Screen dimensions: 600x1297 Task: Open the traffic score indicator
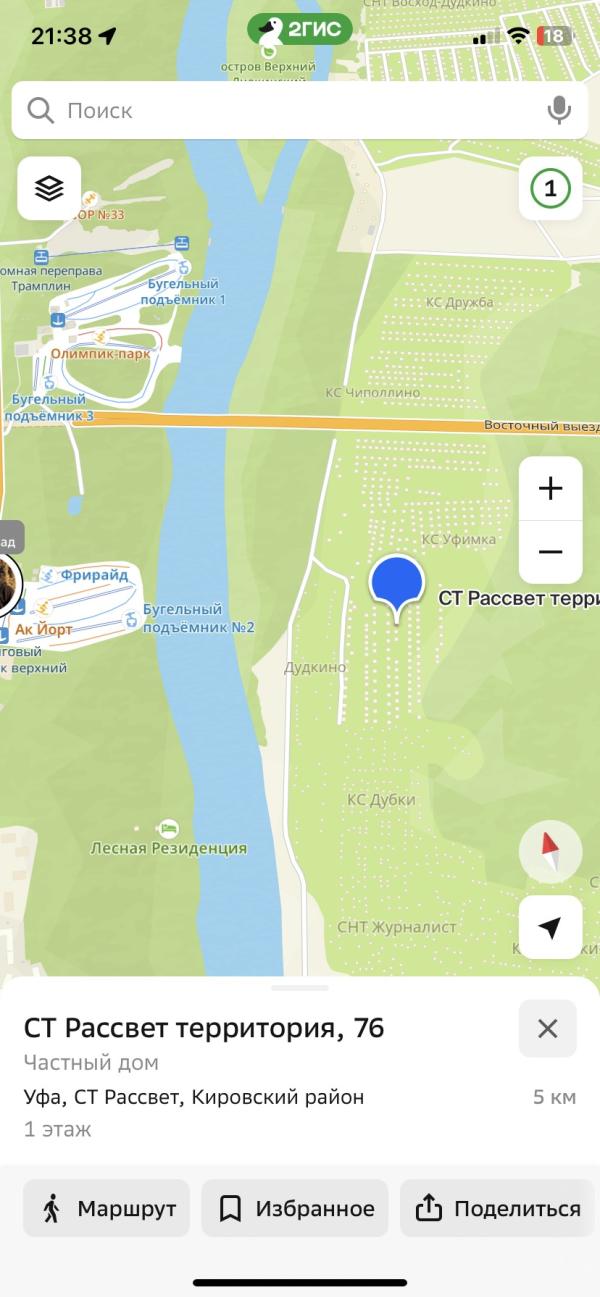click(x=550, y=188)
